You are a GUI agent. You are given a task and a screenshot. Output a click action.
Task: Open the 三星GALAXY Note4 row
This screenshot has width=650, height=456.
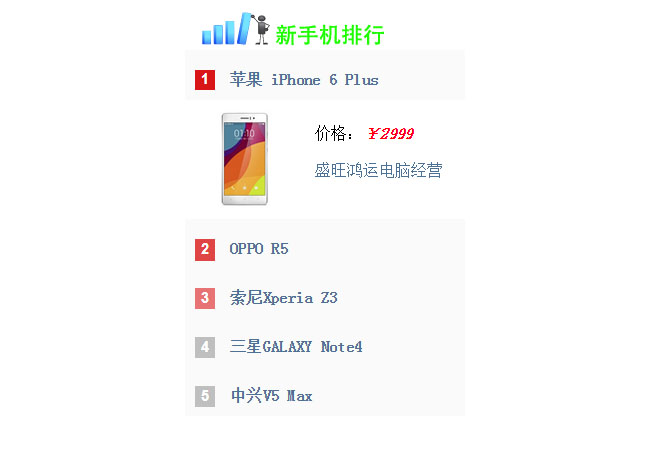pos(295,347)
